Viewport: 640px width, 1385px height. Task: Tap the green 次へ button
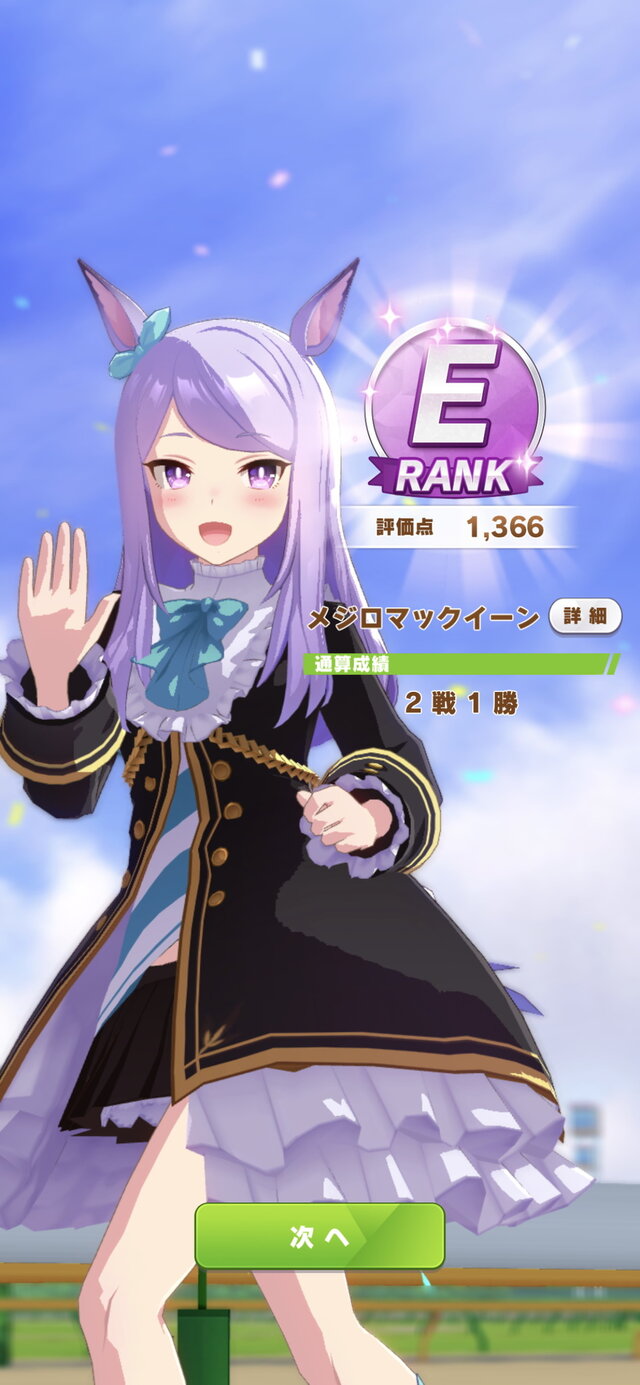(319, 1236)
